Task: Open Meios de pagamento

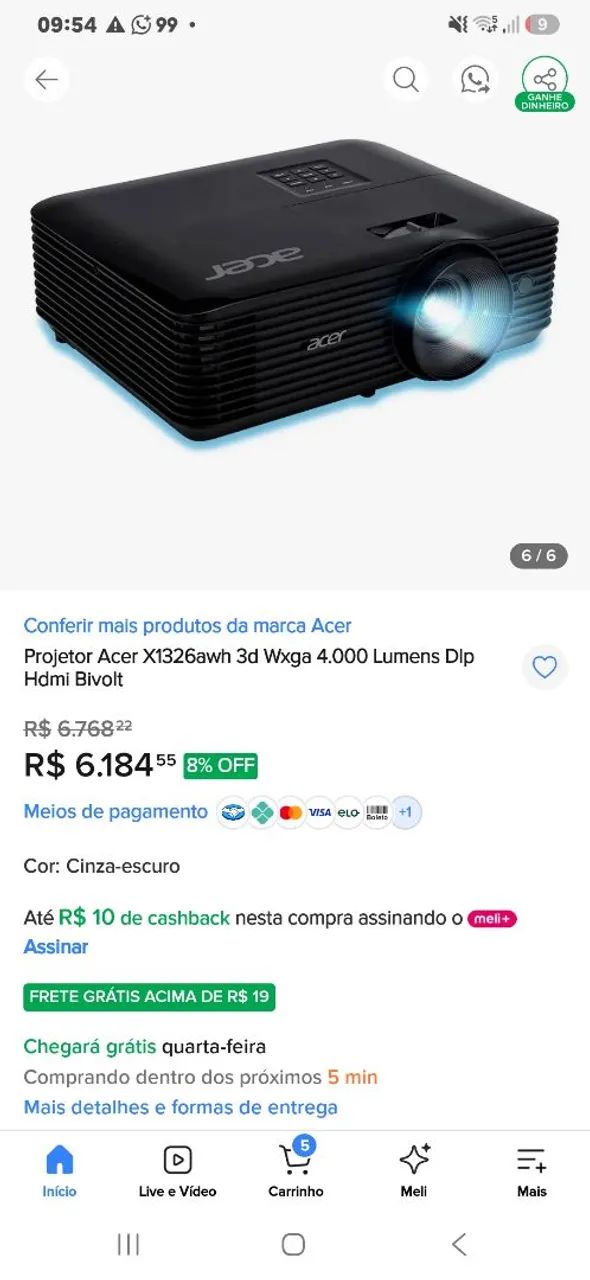Action: coord(115,812)
